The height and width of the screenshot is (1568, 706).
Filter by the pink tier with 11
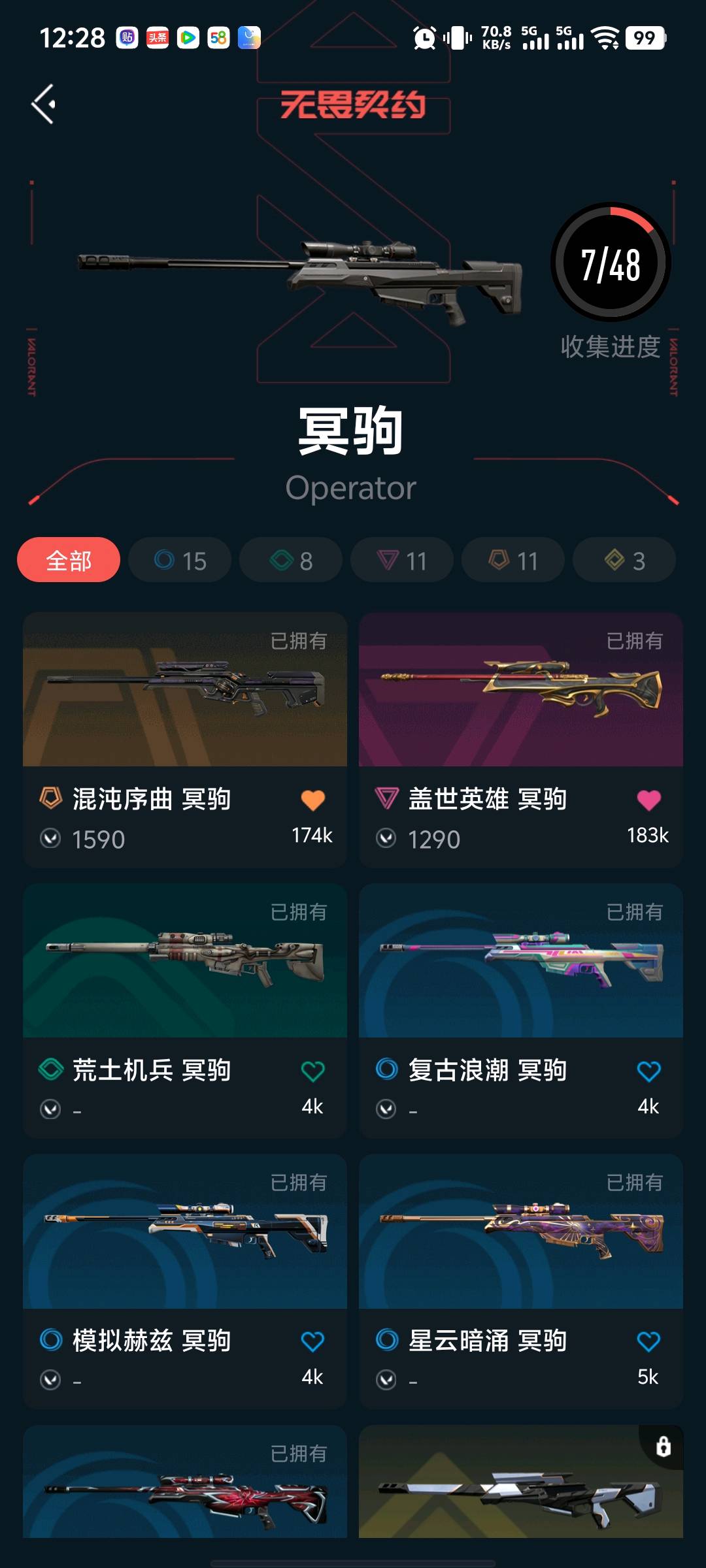click(402, 560)
